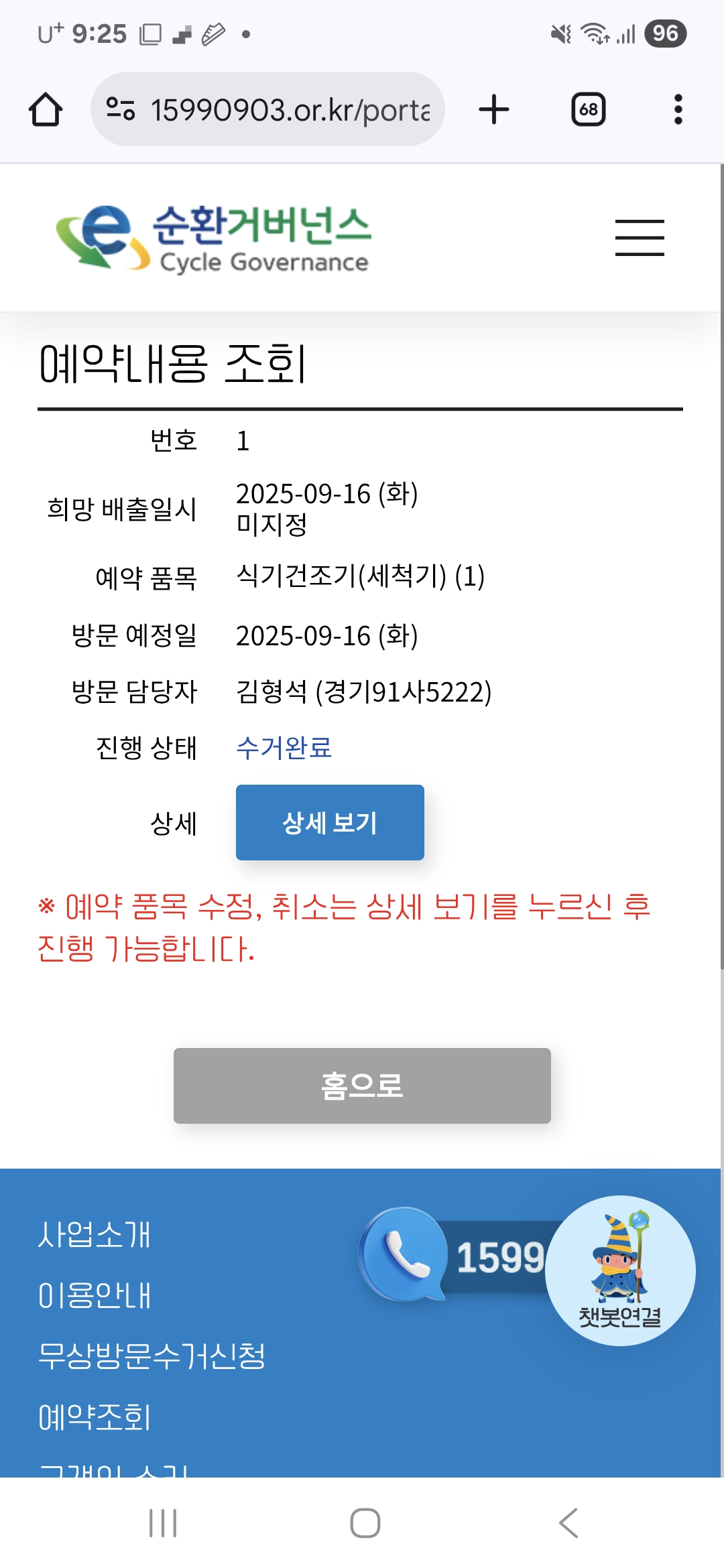This screenshot has width=724, height=1568.
Task: Select the 무상방문수거신청 link
Action: [x=152, y=1356]
